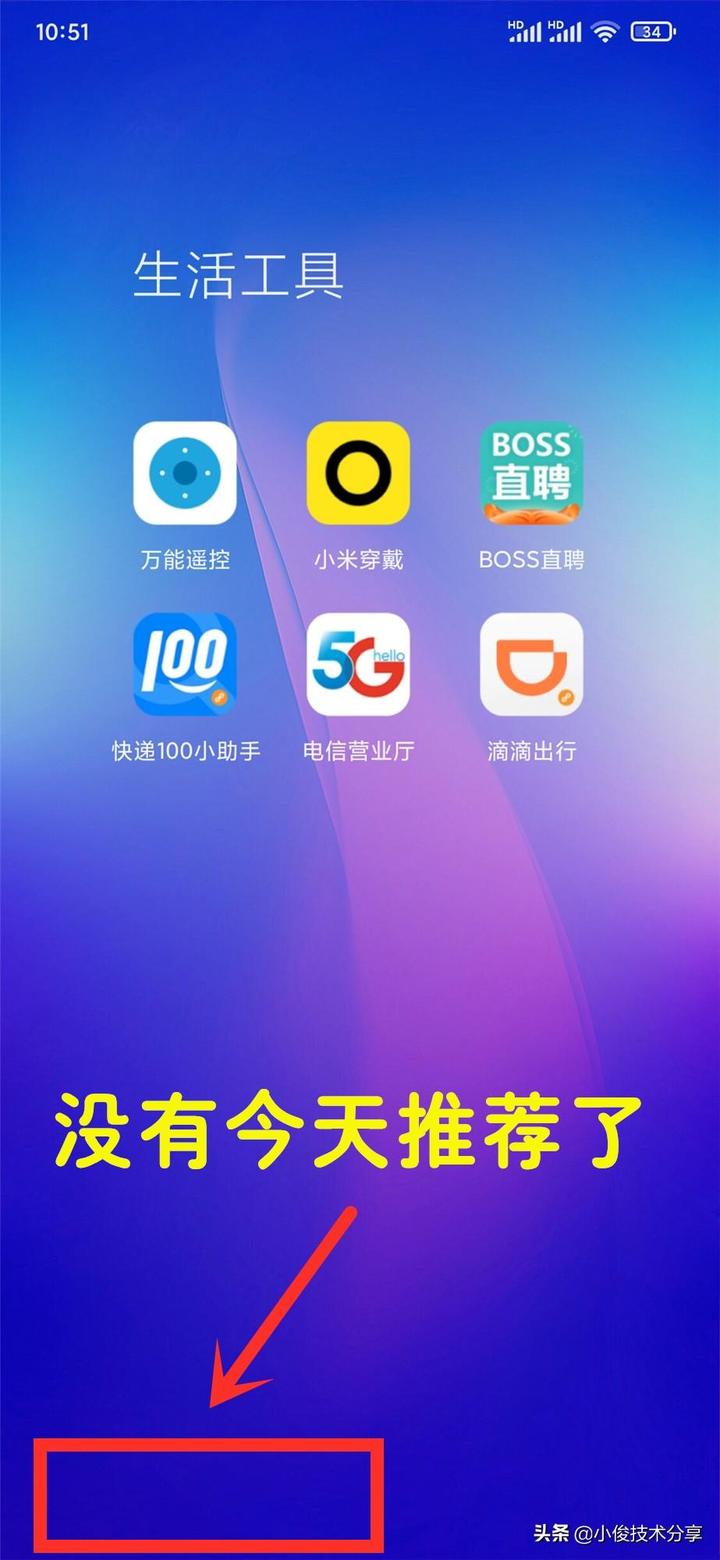Screen dimensions: 720x1560
Task: Open the 电信营业厅 app
Action: (358, 664)
